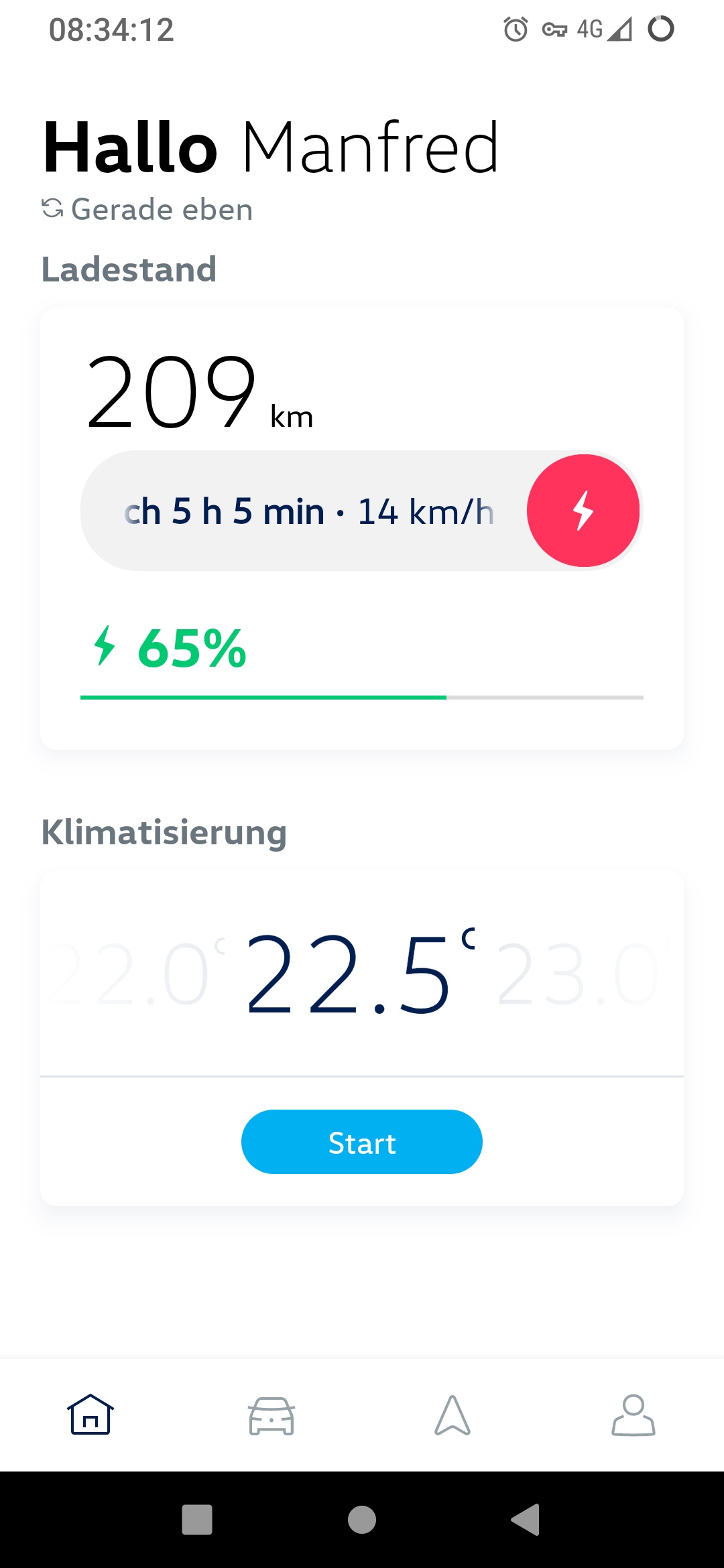Start the Klimatisierung
This screenshot has width=724, height=1568.
(x=362, y=1142)
